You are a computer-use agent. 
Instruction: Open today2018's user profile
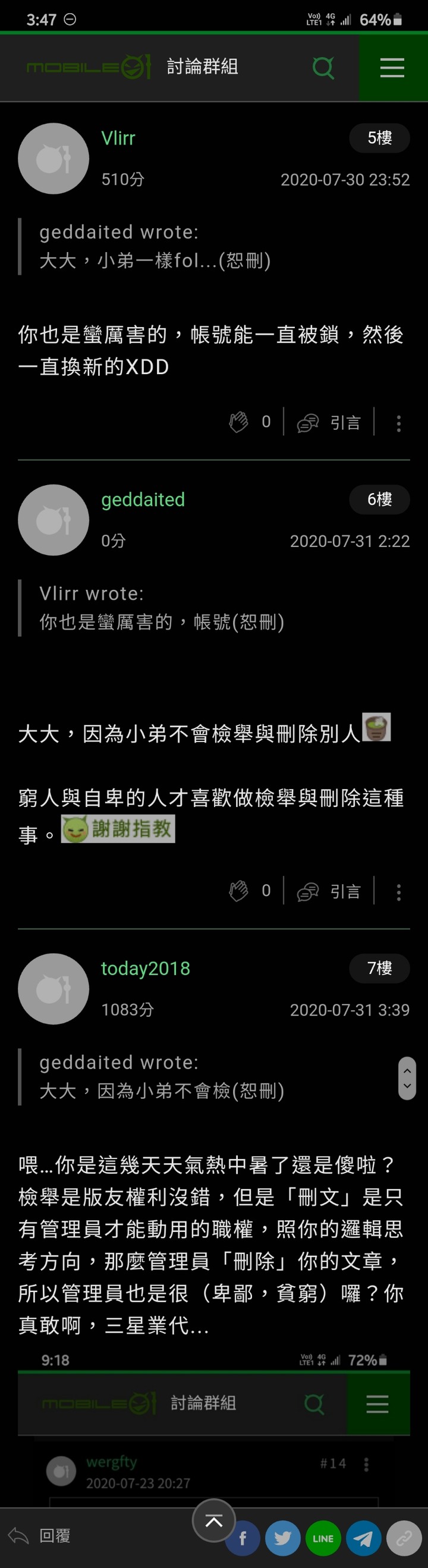coord(146,969)
